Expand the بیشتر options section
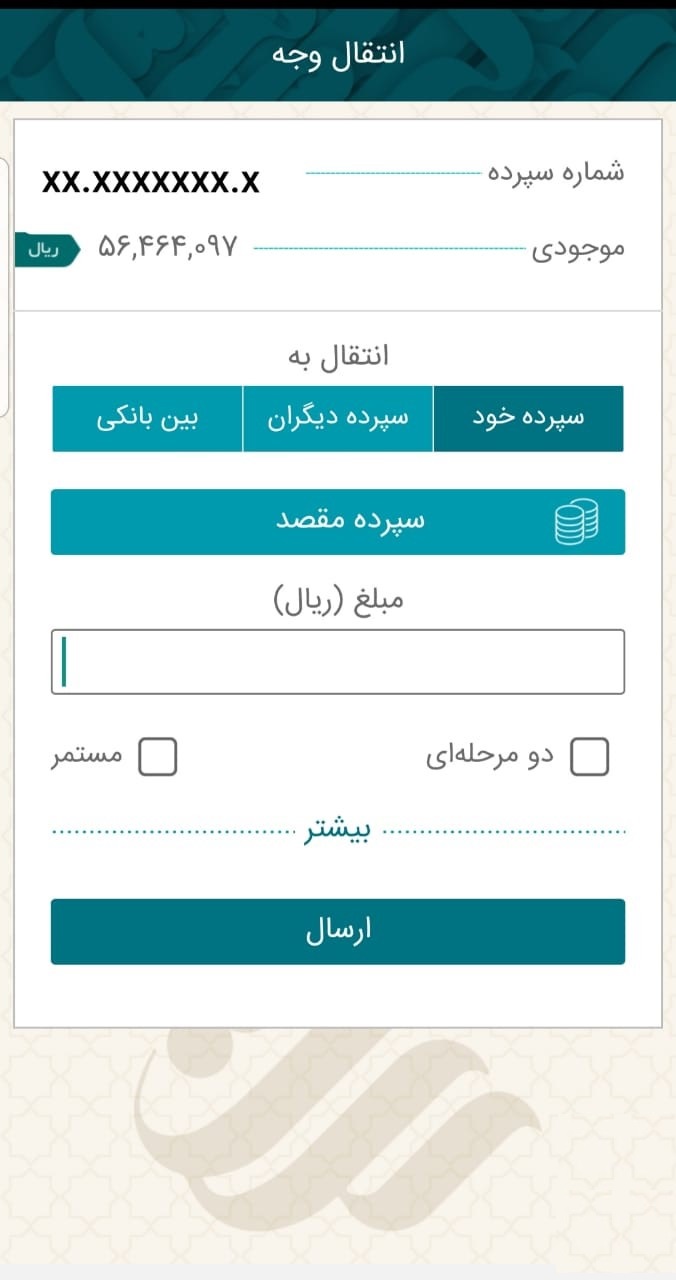Screen dimensions: 676x1280 coord(338,832)
